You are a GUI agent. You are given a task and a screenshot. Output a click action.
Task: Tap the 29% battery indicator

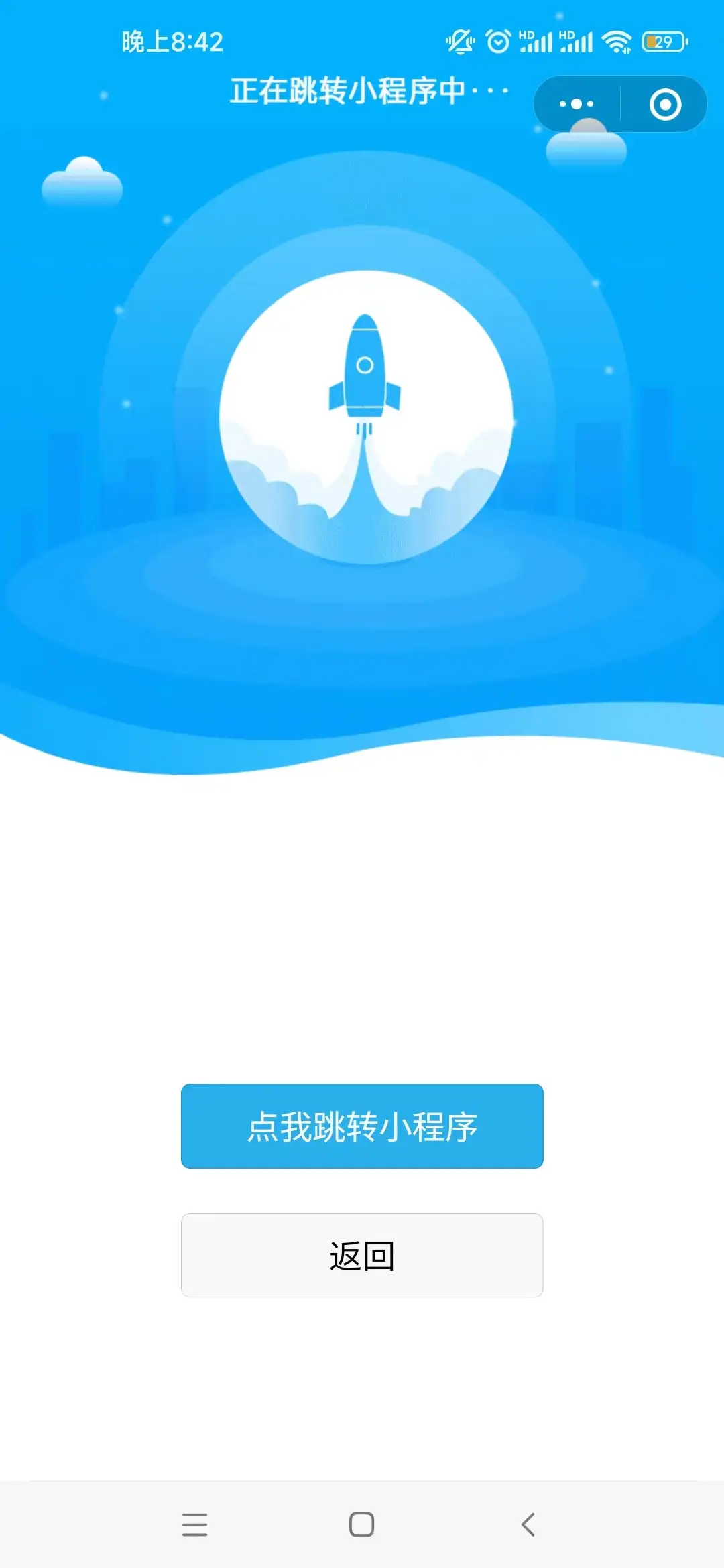pos(662,42)
